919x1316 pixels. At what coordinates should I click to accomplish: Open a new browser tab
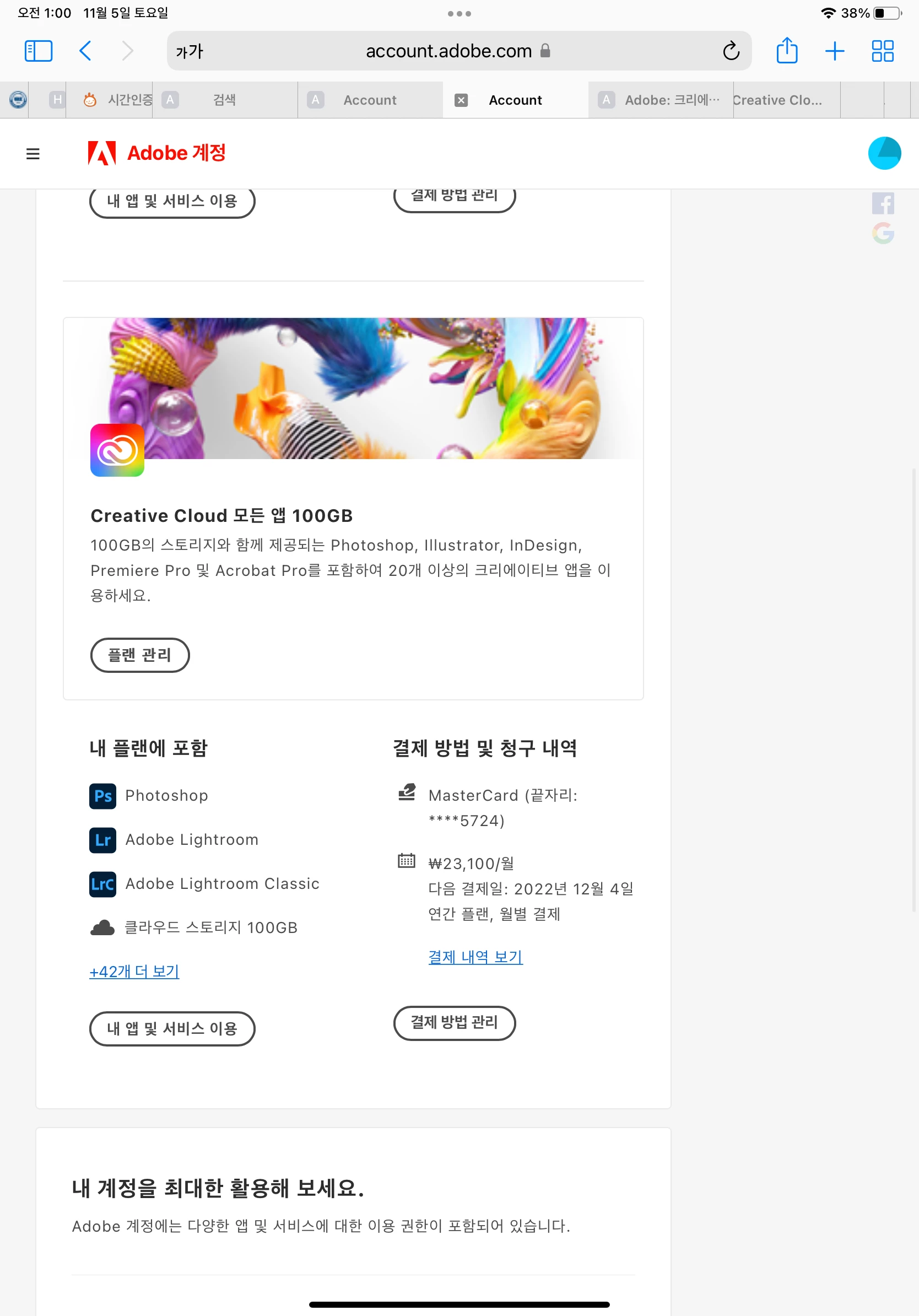(x=834, y=51)
